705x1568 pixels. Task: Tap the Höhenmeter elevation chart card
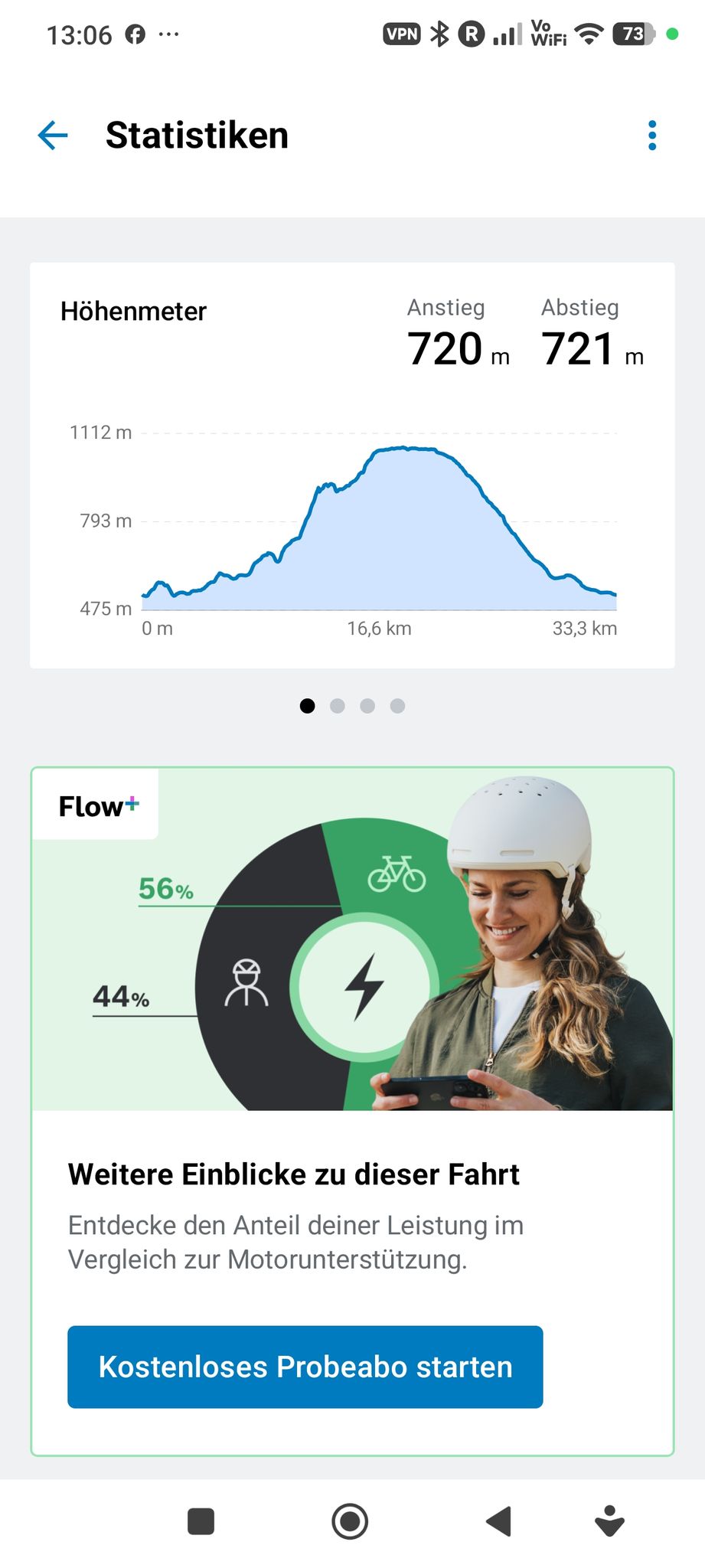point(352,465)
